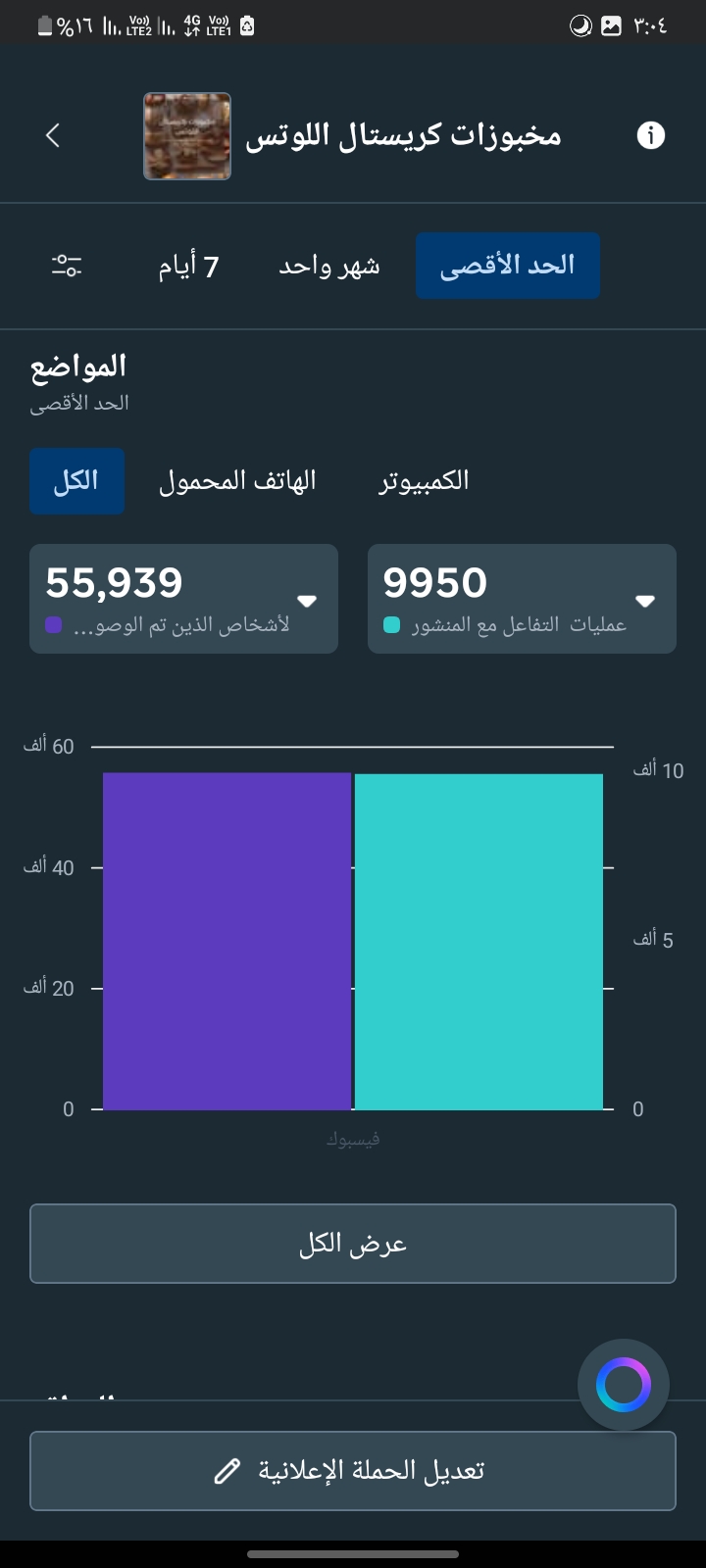Open the info icon for the campaign
706x1568 pixels.
tap(651, 135)
